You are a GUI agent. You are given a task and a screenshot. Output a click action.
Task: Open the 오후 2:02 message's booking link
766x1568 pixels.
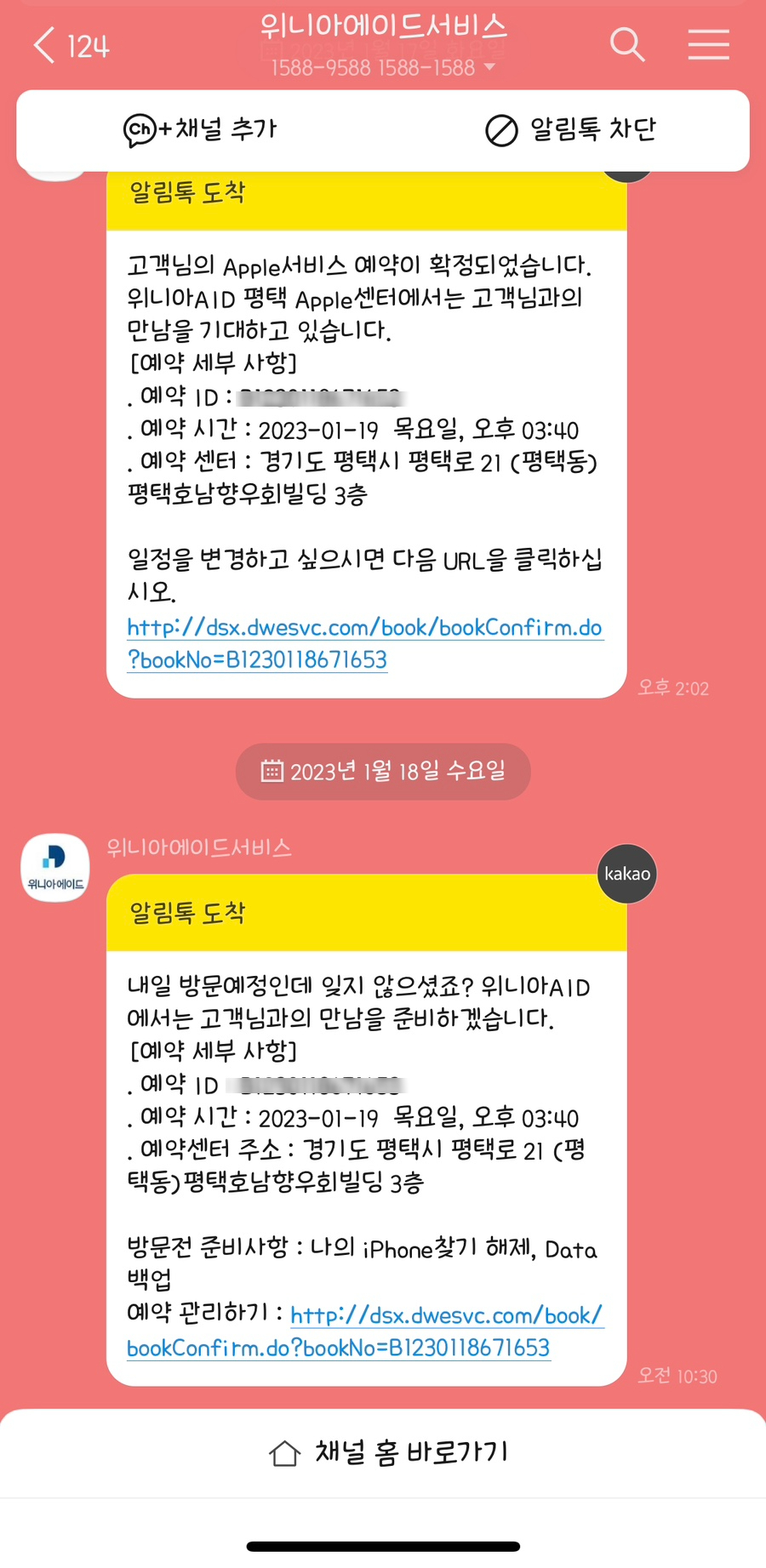(365, 643)
